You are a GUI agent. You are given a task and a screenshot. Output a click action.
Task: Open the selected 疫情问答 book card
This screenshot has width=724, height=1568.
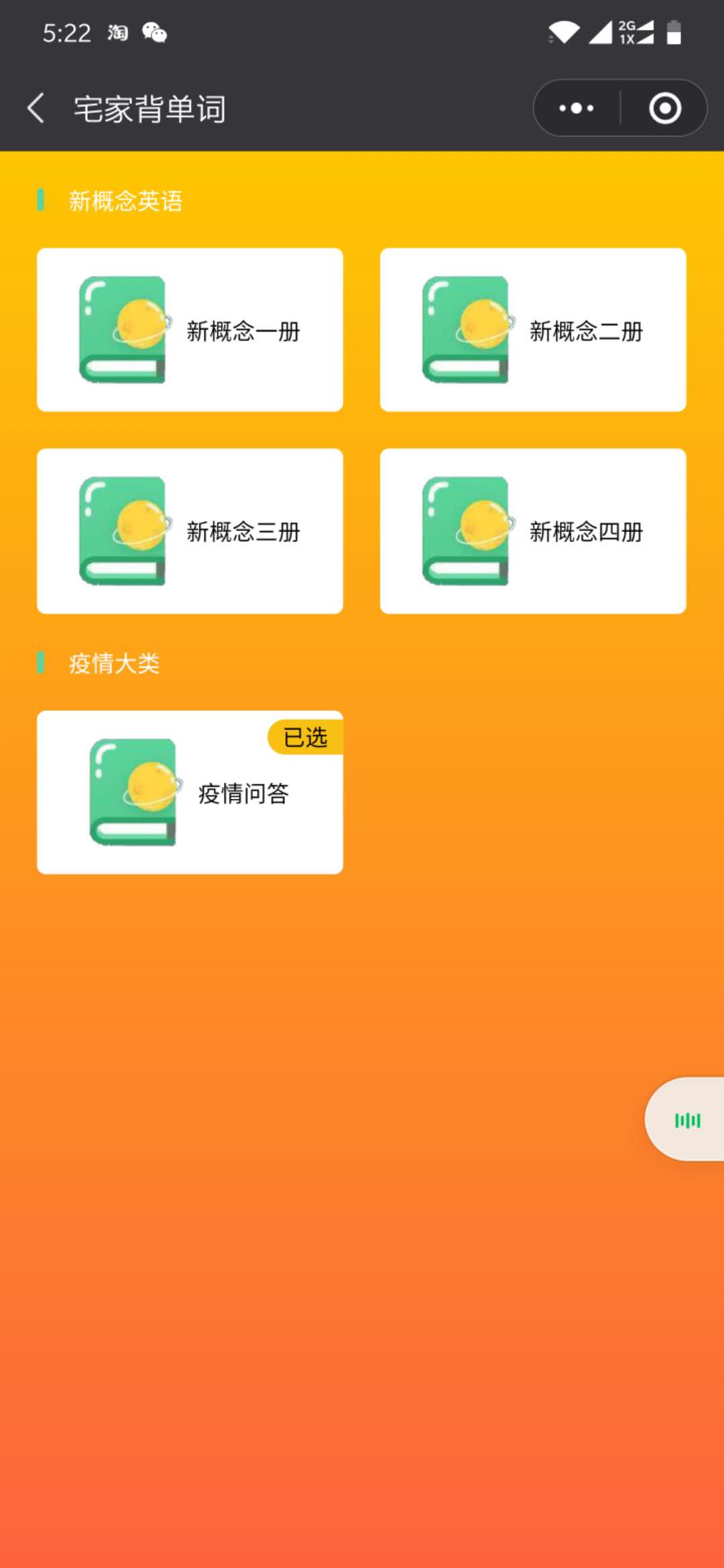pos(190,792)
